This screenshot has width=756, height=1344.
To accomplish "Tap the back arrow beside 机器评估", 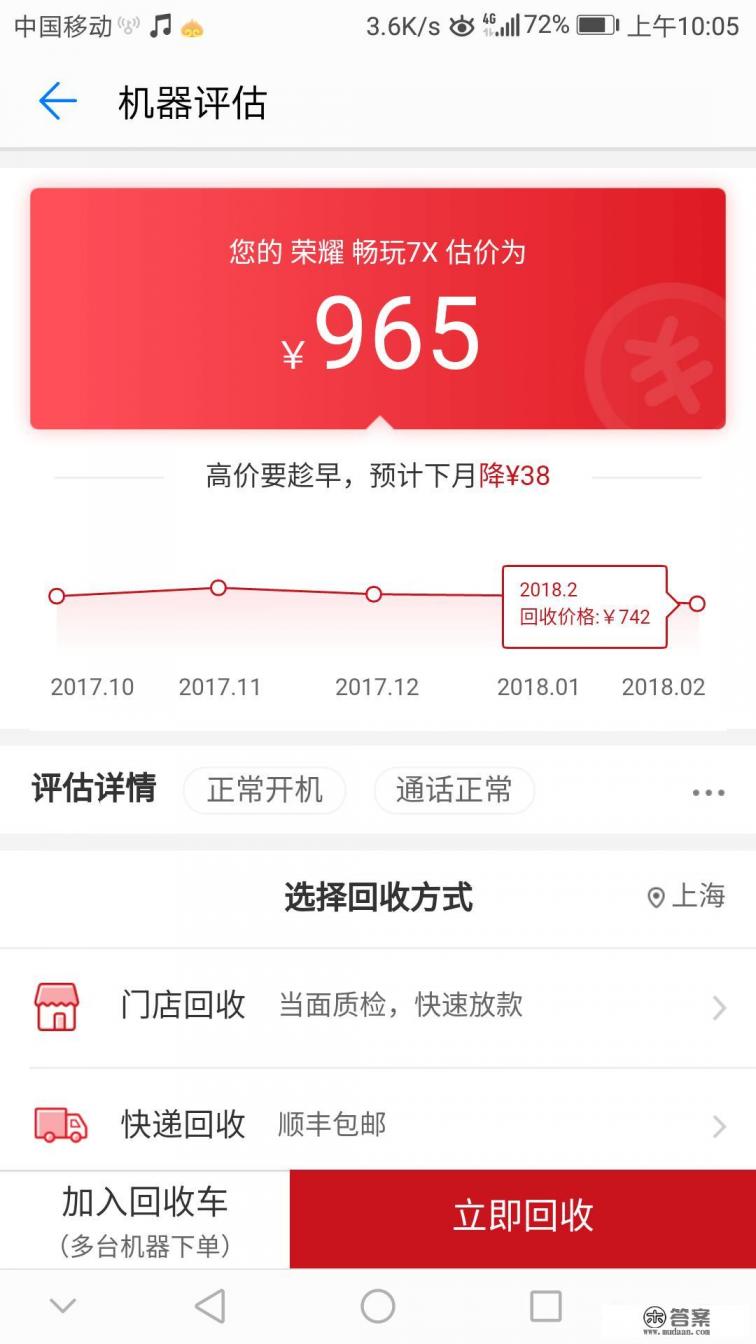I will point(57,101).
